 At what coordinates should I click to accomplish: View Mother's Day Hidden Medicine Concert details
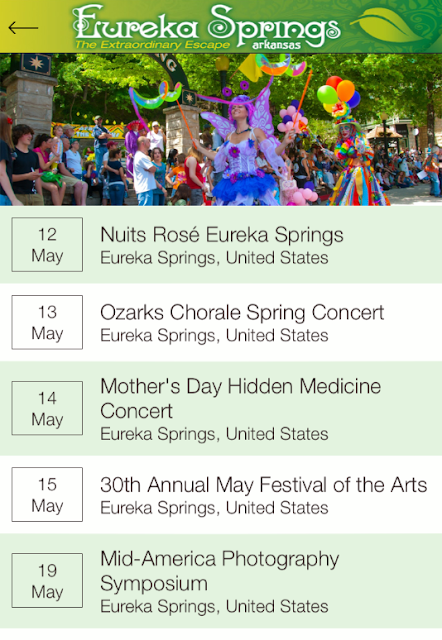click(x=221, y=409)
